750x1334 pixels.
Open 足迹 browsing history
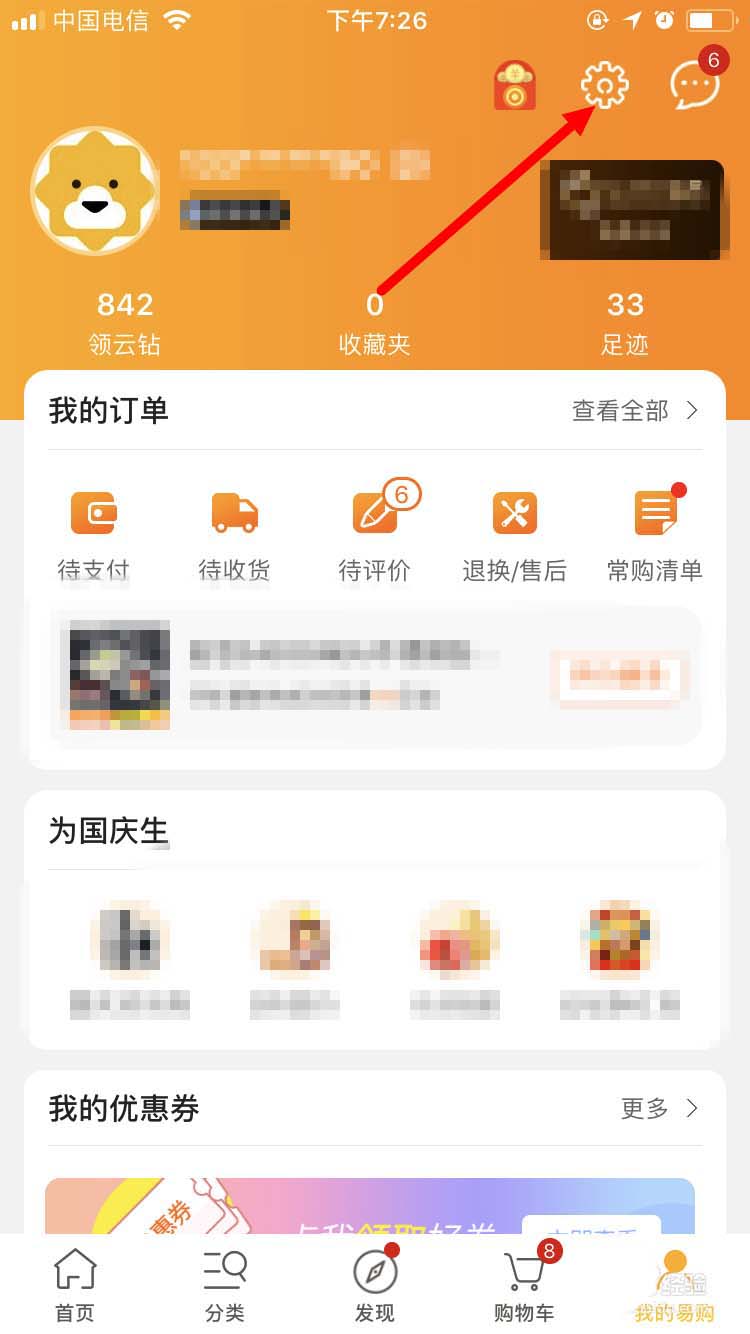point(625,322)
